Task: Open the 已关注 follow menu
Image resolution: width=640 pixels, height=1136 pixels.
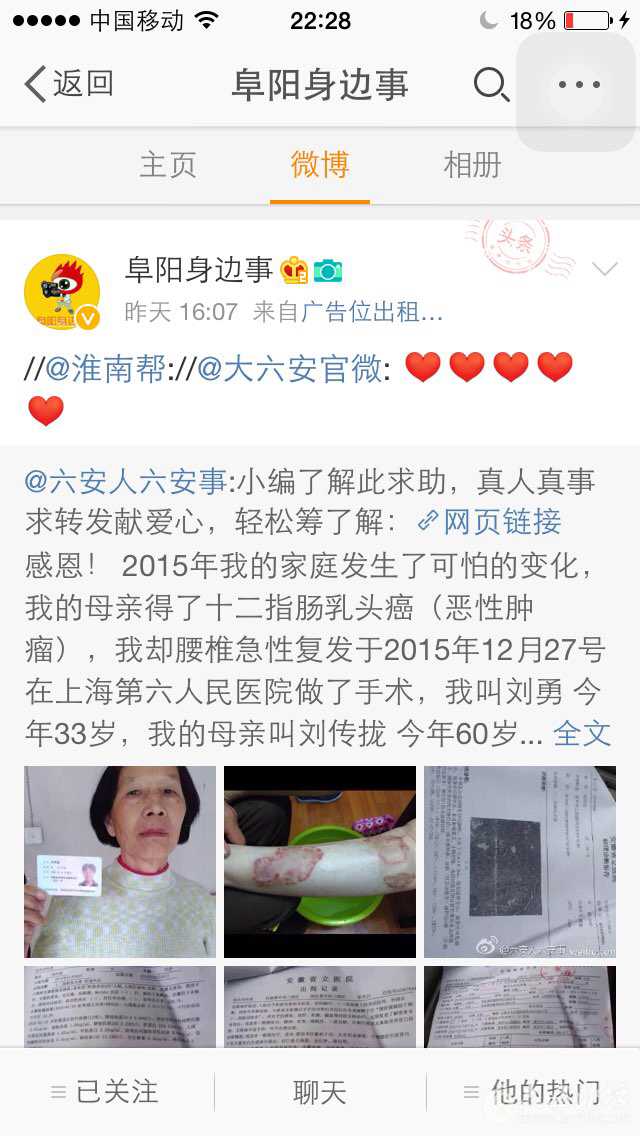Action: pos(106,1092)
